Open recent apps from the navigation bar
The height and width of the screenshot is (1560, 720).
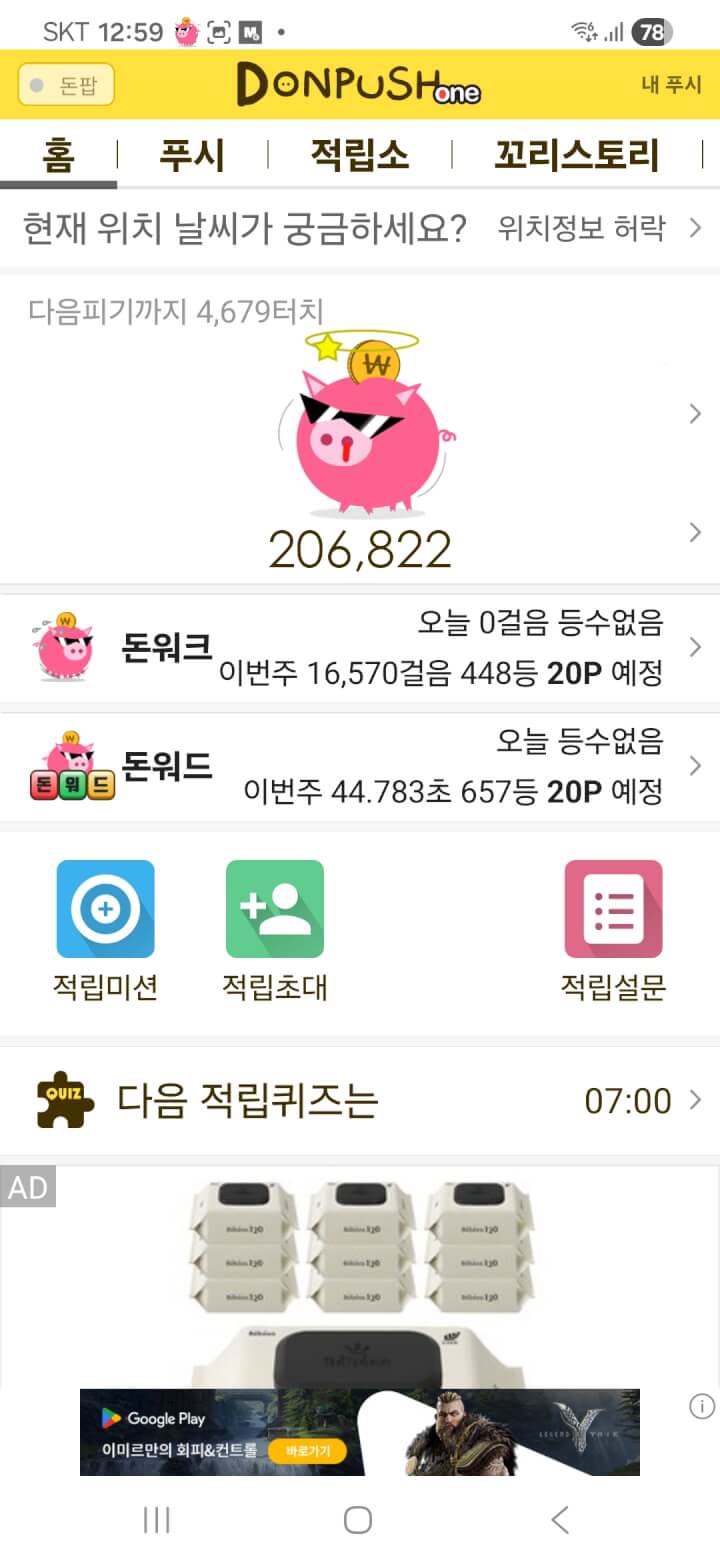[x=157, y=1520]
